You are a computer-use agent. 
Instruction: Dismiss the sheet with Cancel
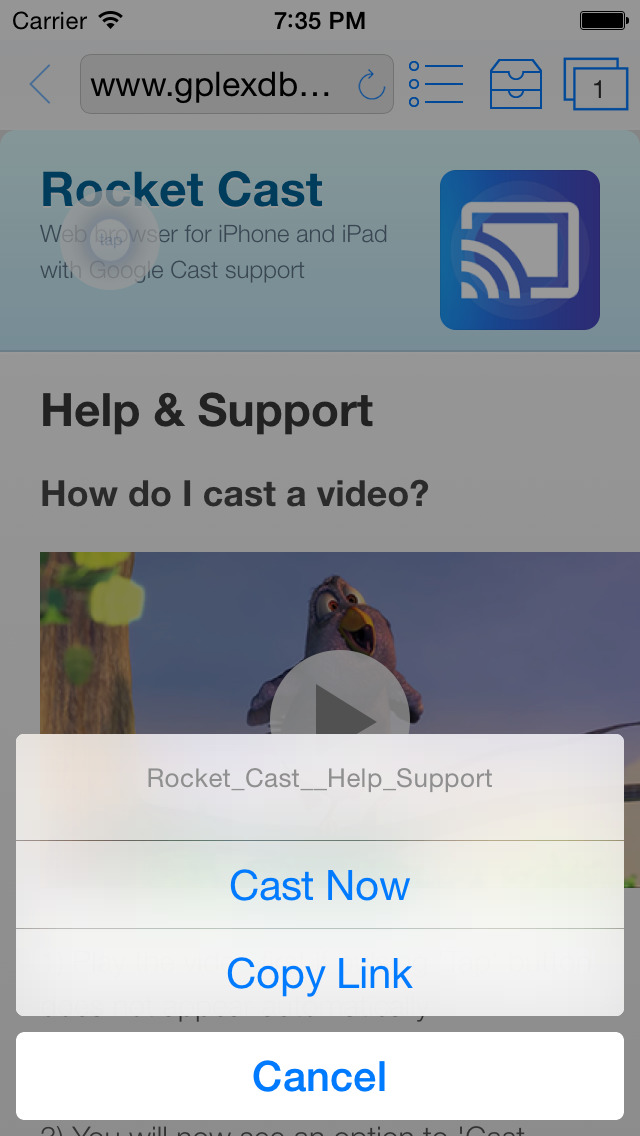(x=320, y=1076)
